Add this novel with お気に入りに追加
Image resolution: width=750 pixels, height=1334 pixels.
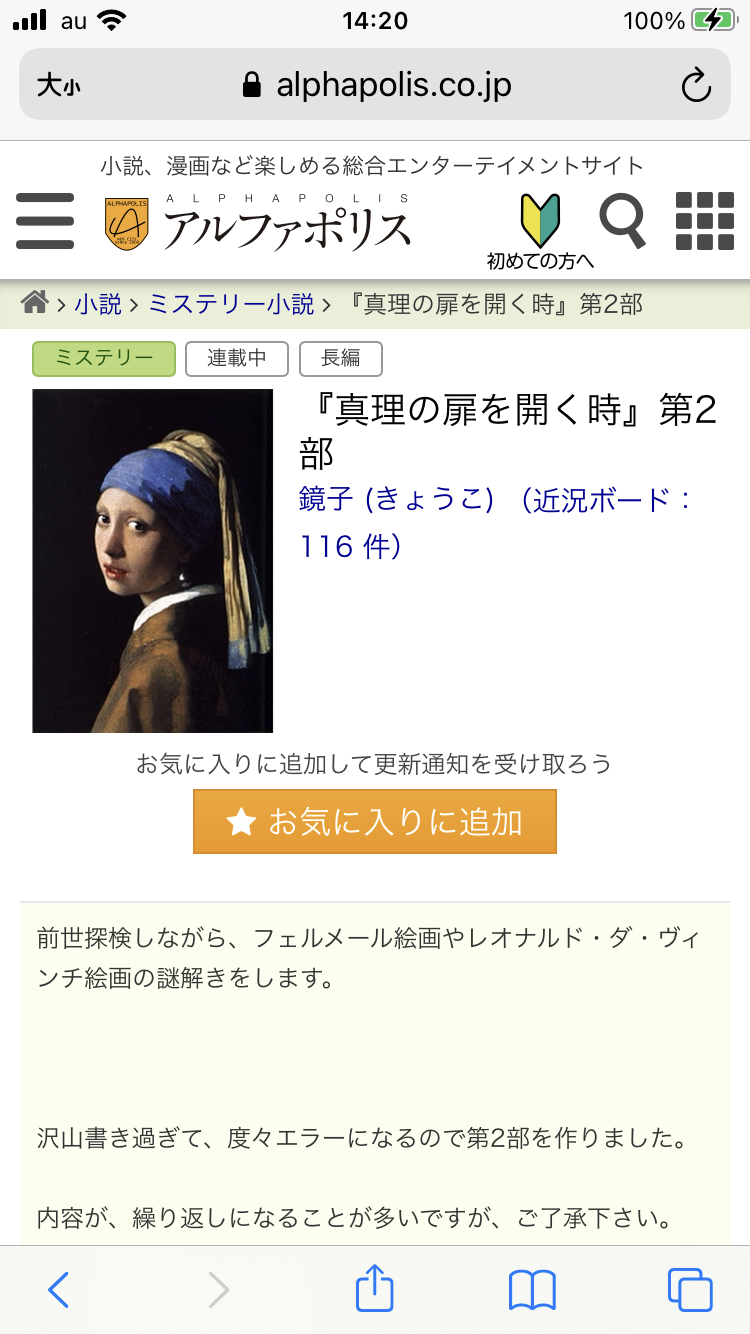[375, 822]
